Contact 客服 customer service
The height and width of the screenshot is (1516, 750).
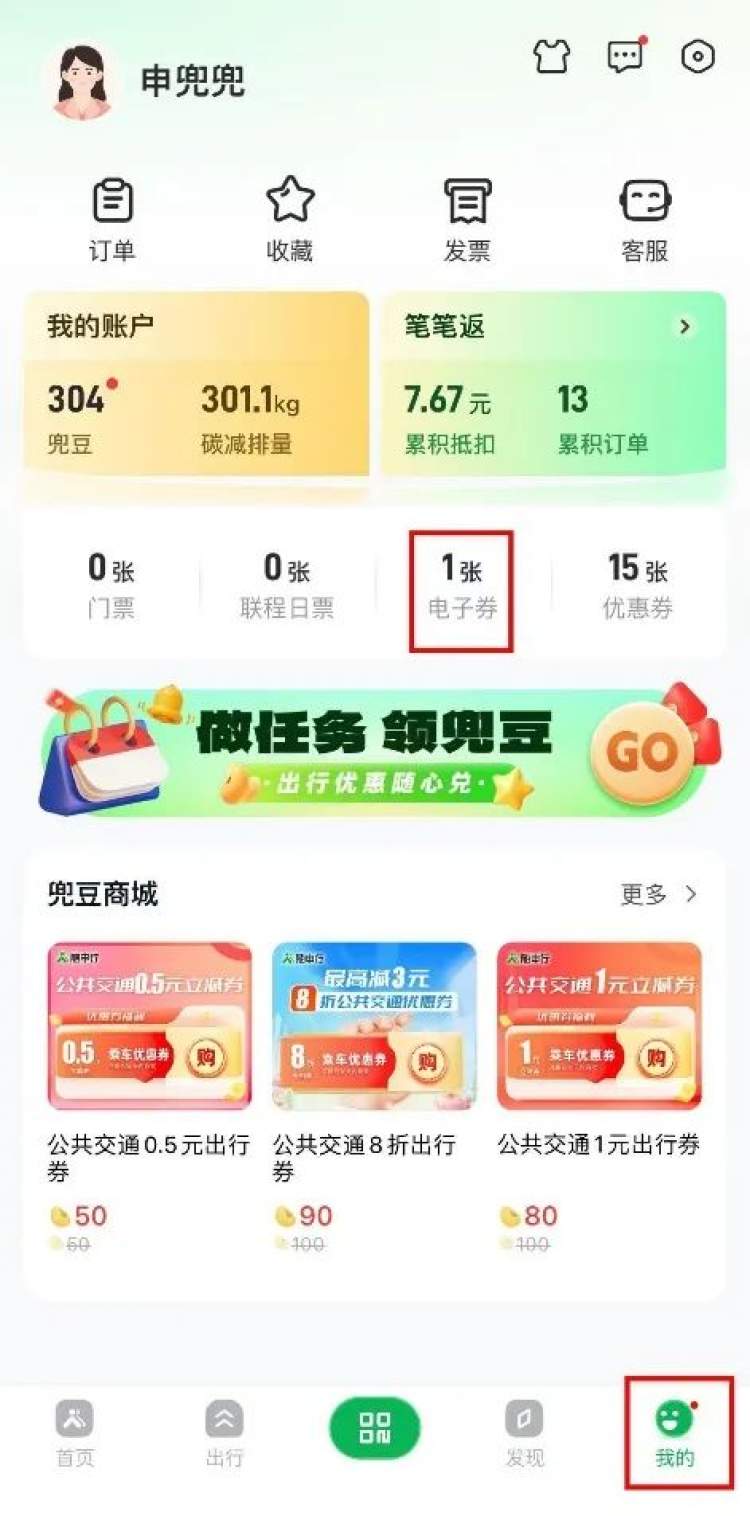pos(644,220)
